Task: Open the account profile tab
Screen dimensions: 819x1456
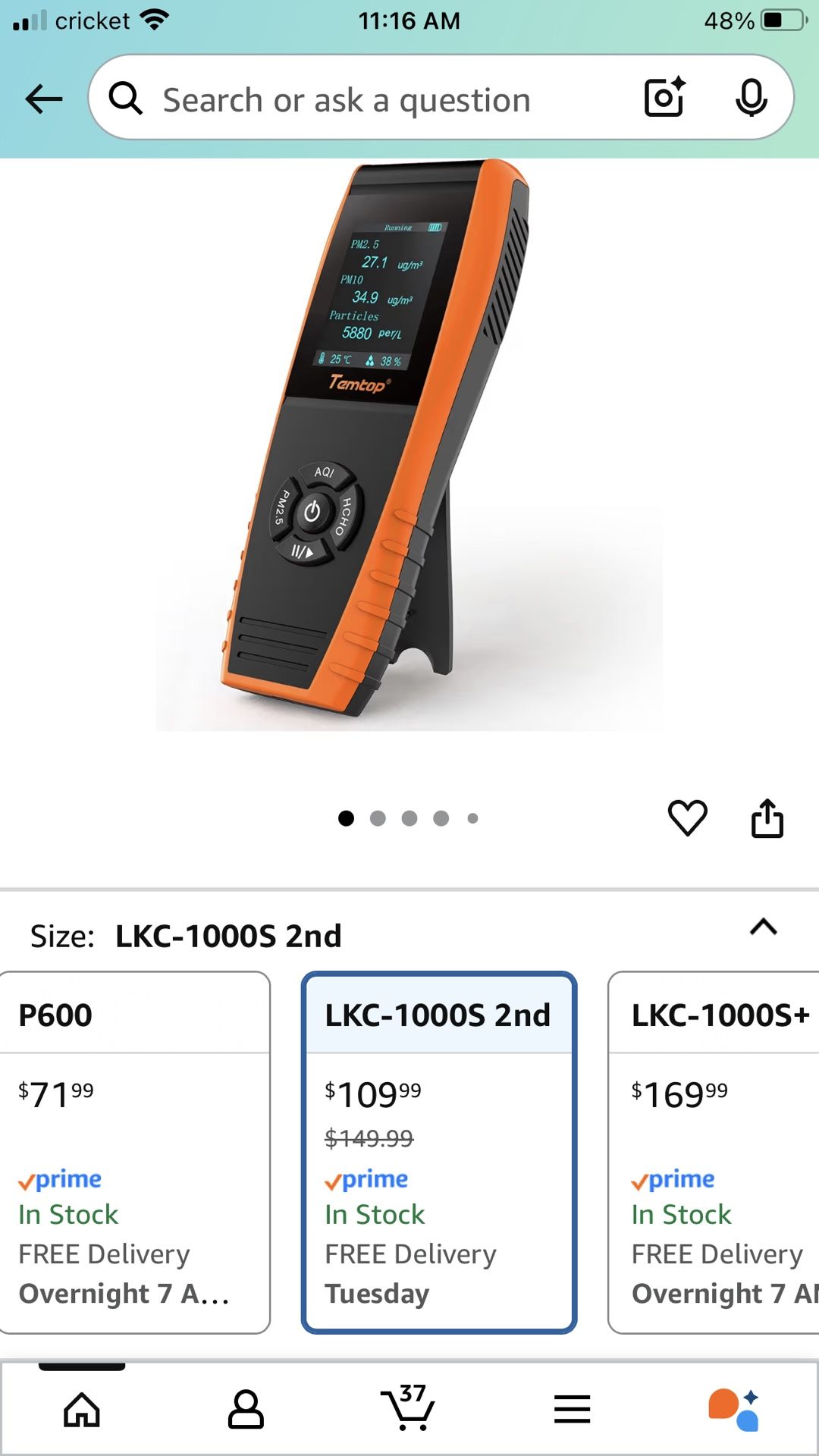Action: pos(246,1409)
